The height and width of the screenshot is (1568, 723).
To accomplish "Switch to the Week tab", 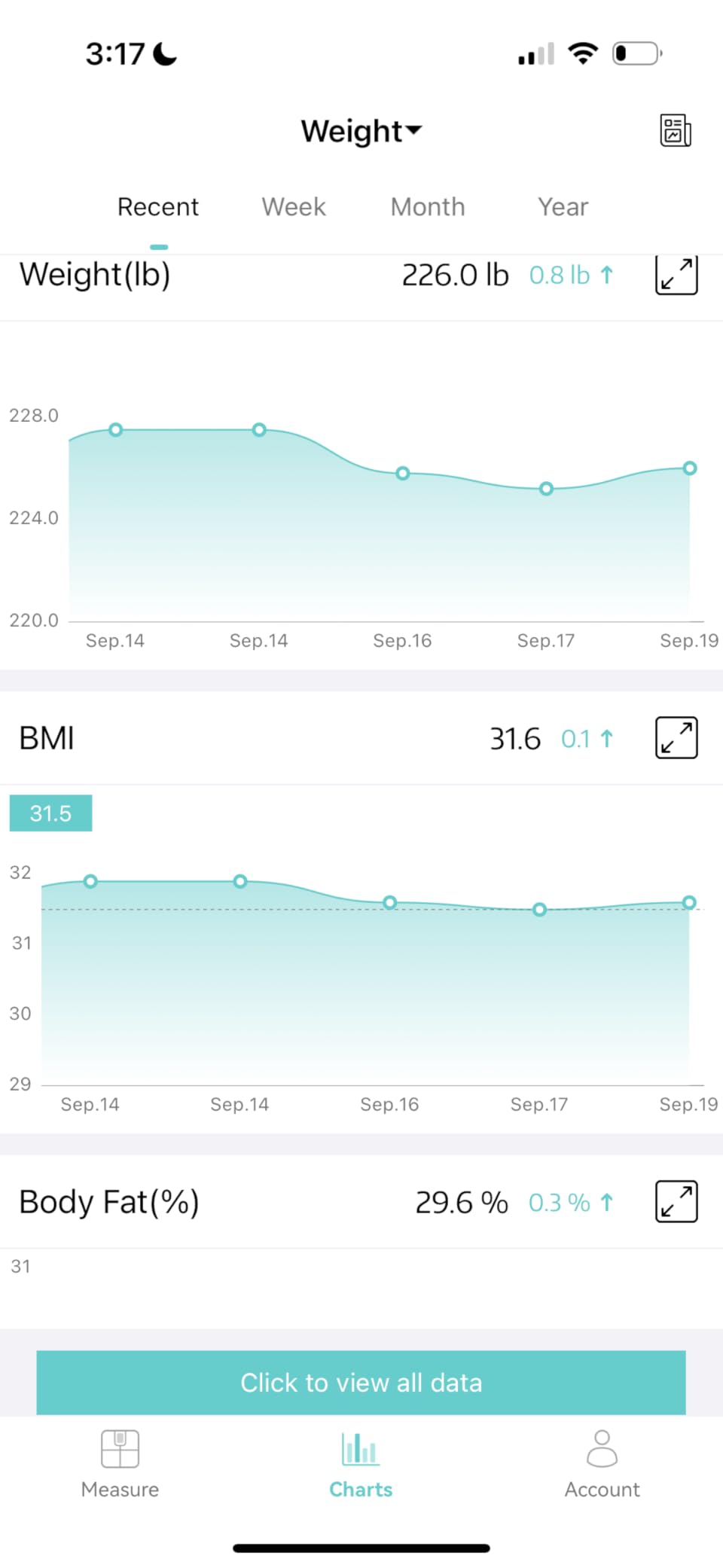I will point(294,206).
